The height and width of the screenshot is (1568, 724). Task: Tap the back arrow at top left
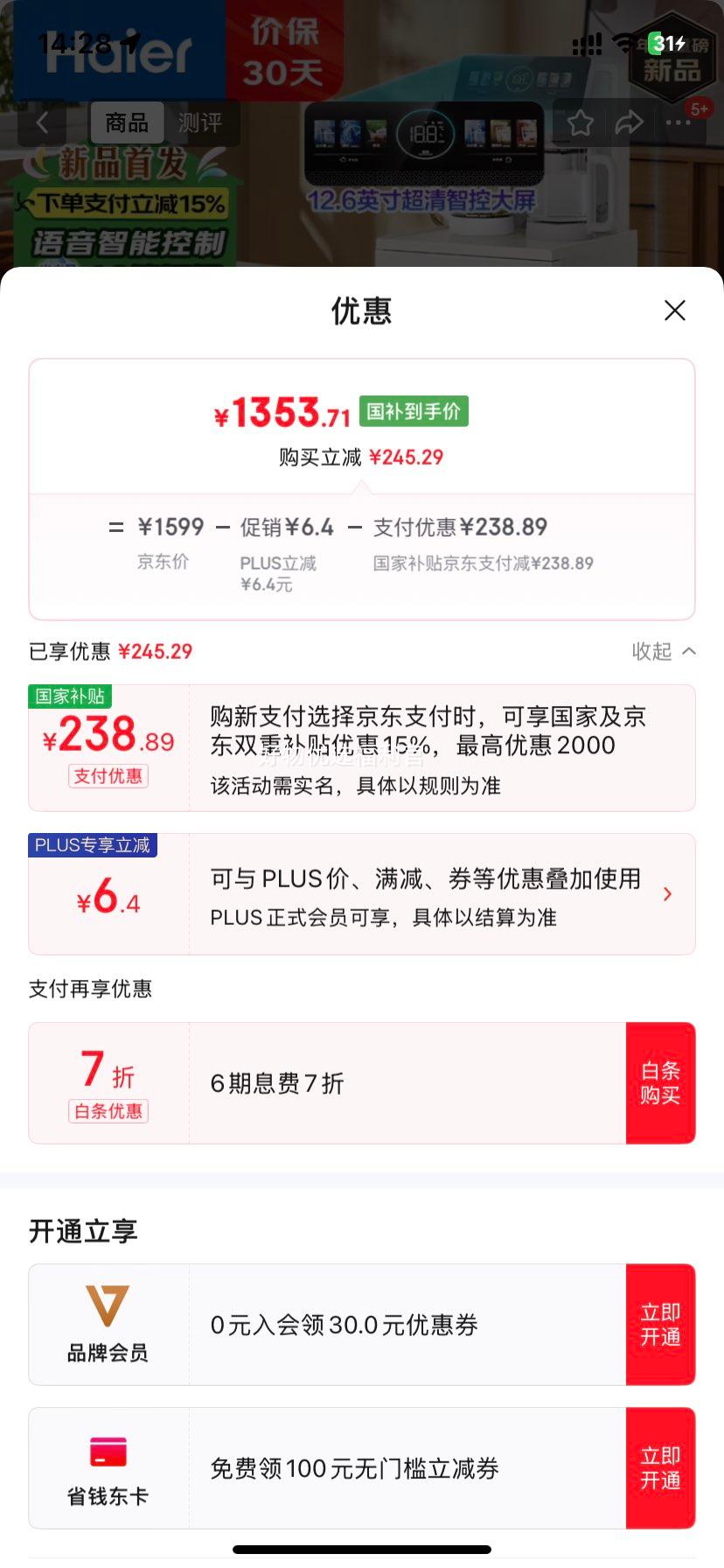coord(41,122)
